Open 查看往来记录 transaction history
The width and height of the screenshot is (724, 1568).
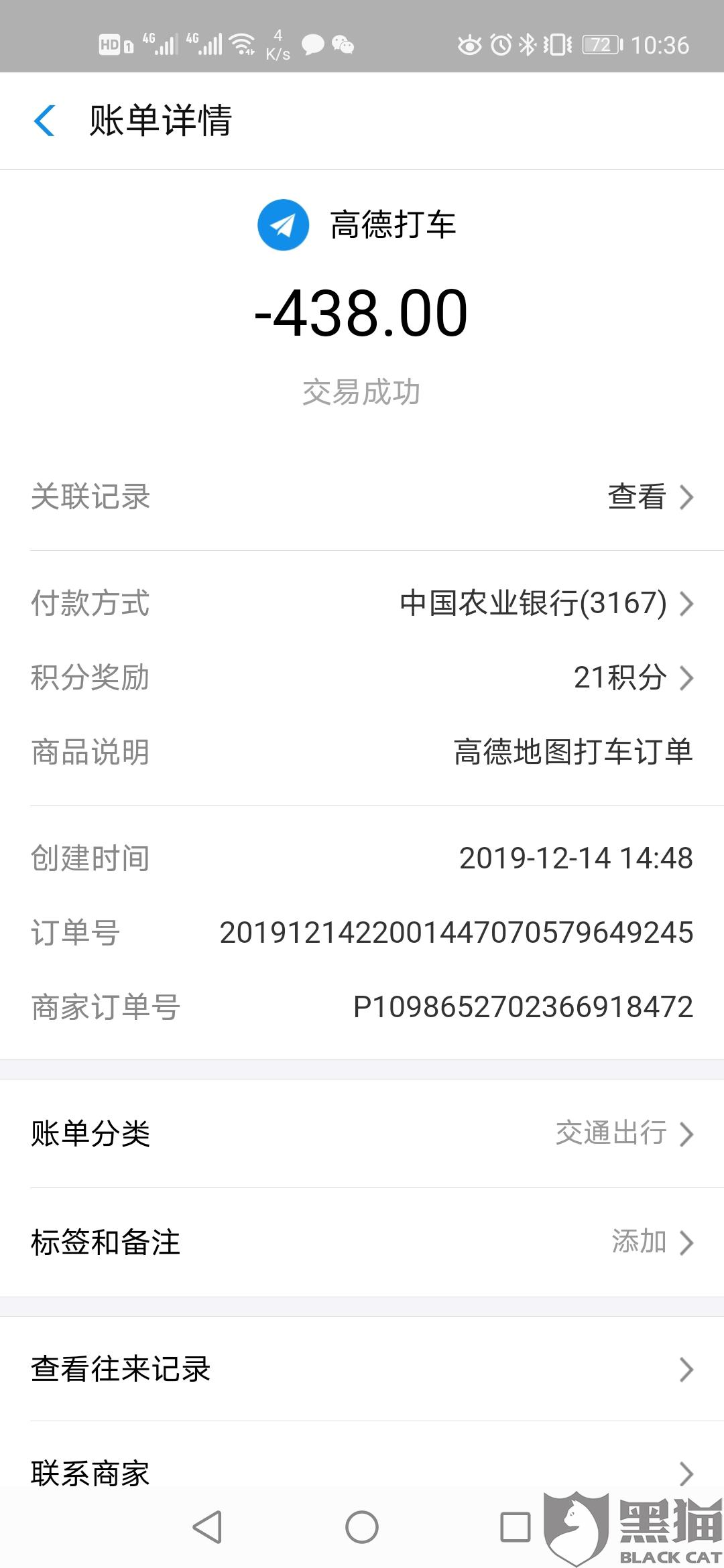(x=362, y=1369)
